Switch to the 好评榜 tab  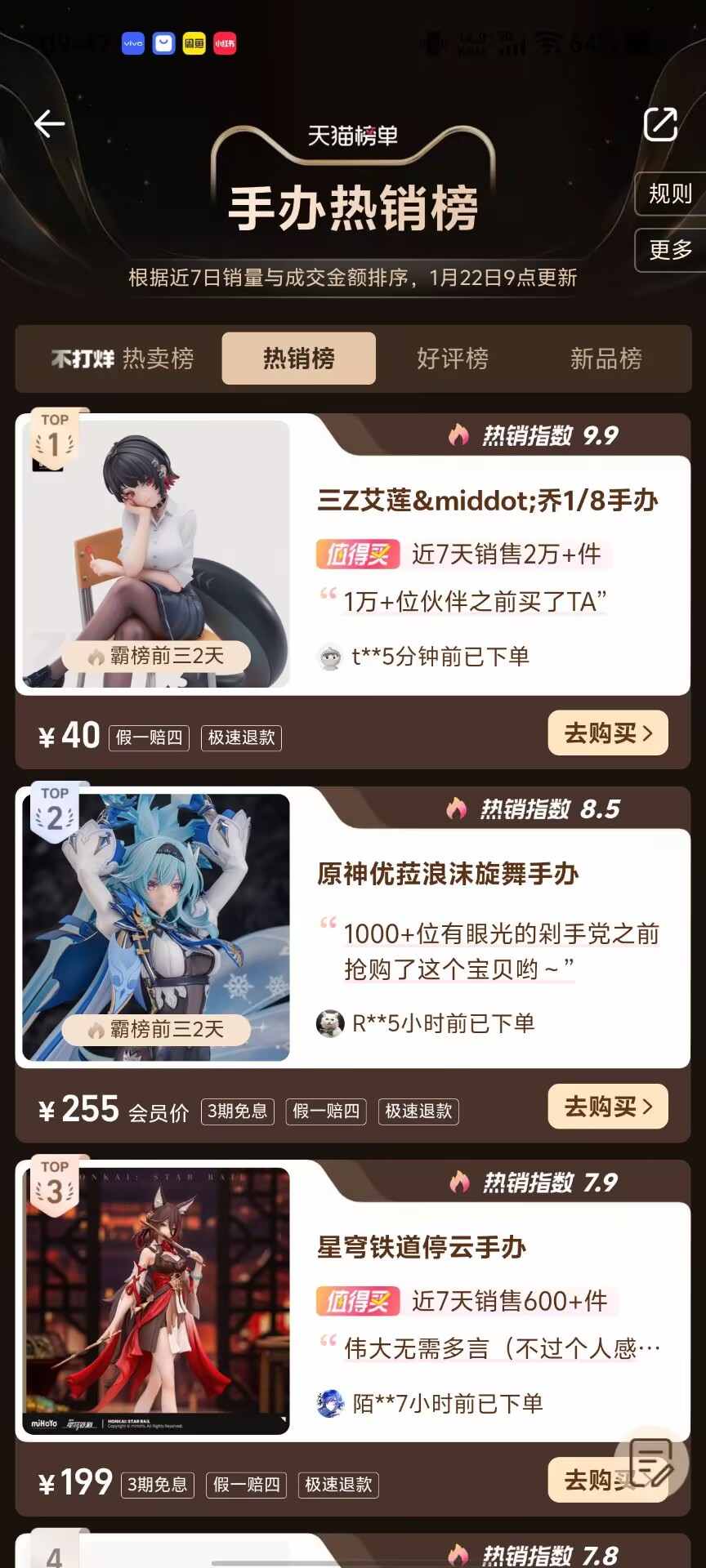[x=453, y=359]
